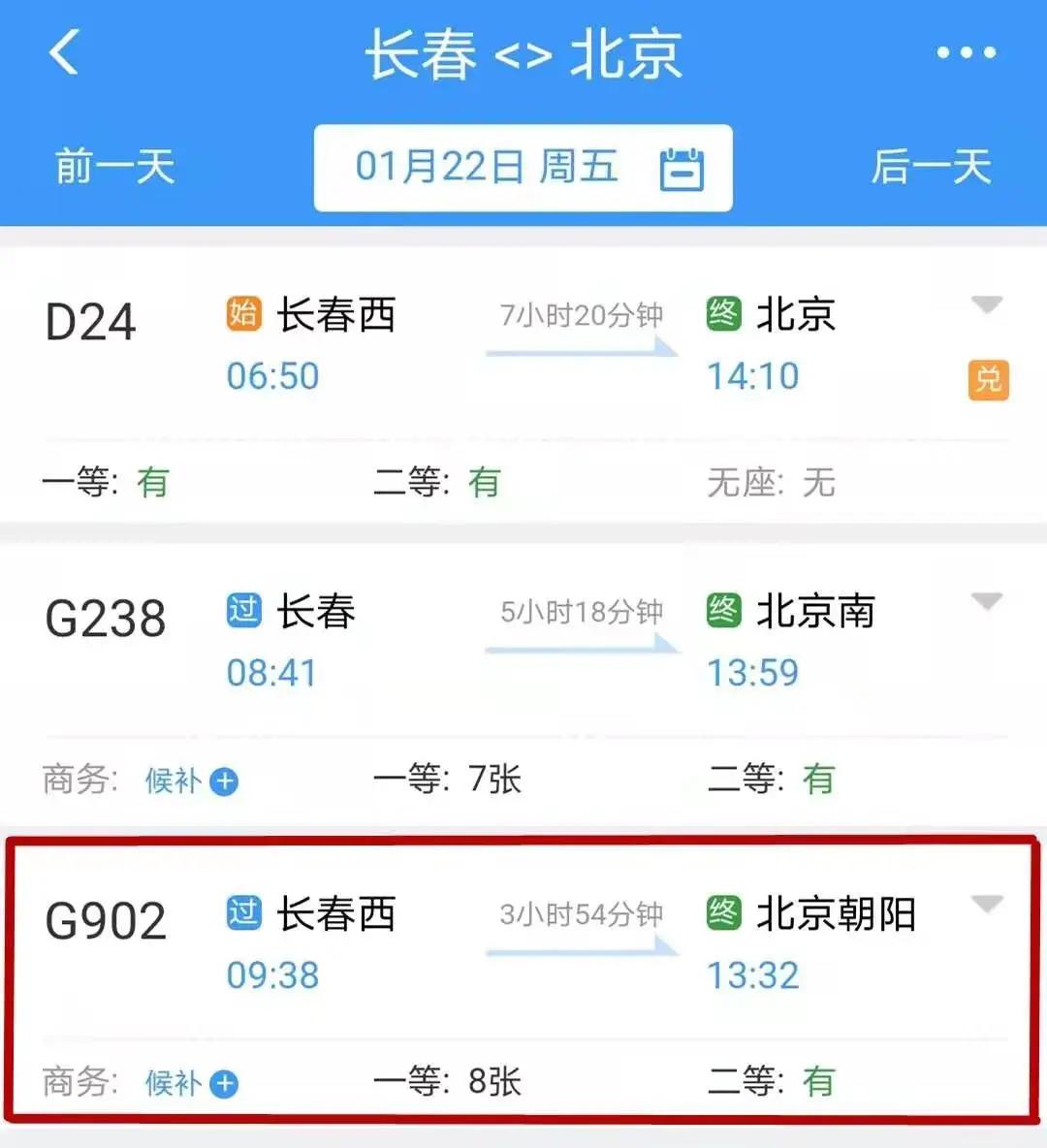
Task: Go to previous day with 前一天
Action: pyautogui.click(x=113, y=167)
